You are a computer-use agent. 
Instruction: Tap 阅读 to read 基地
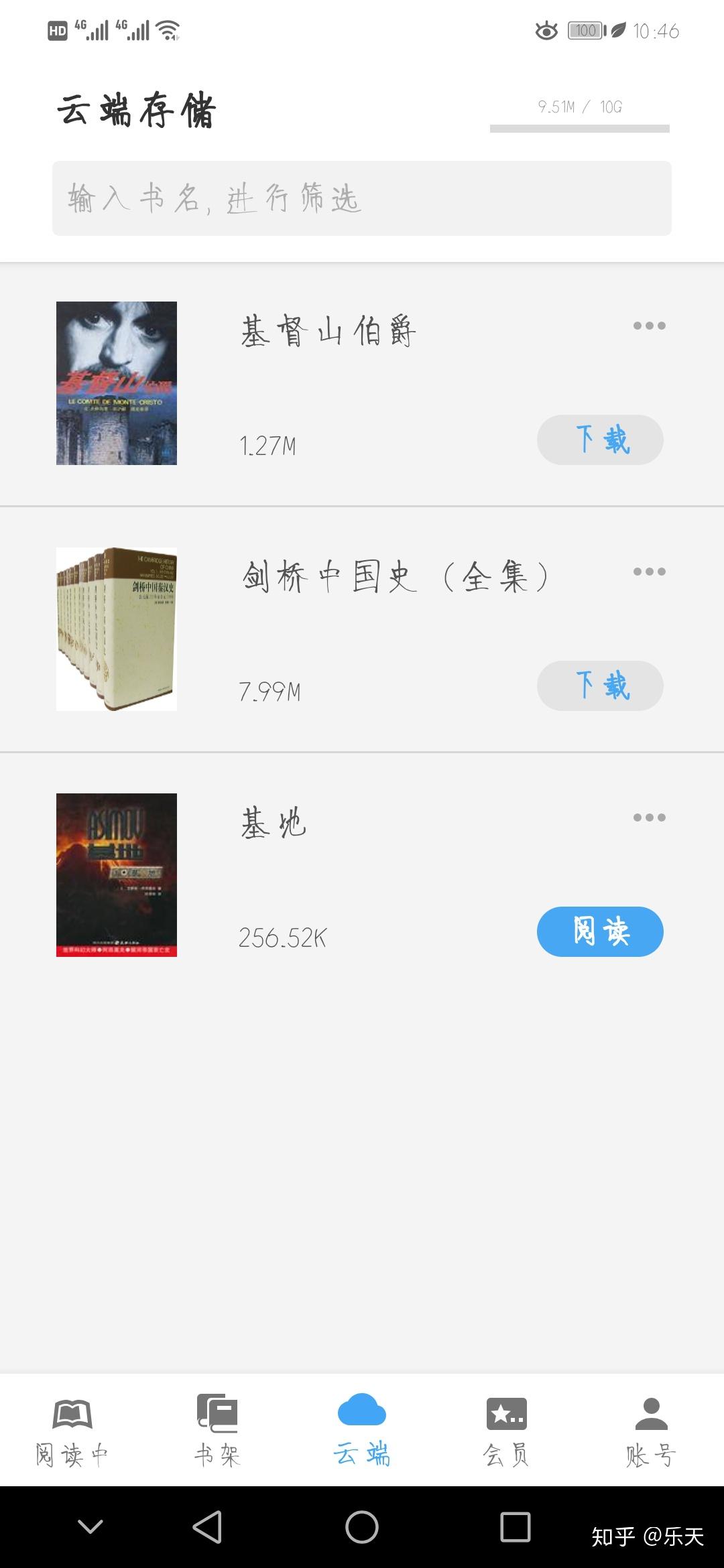(600, 931)
